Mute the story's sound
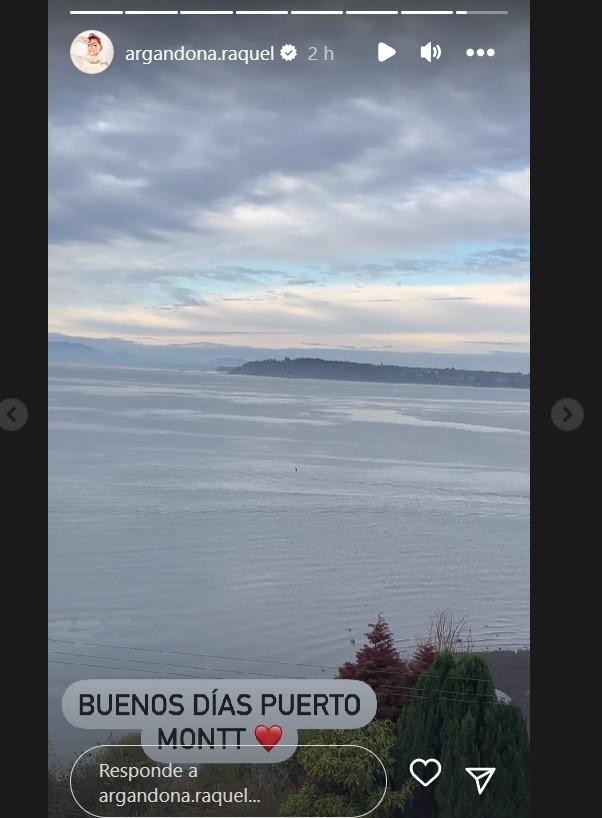Image resolution: width=602 pixels, height=818 pixels. pos(431,53)
